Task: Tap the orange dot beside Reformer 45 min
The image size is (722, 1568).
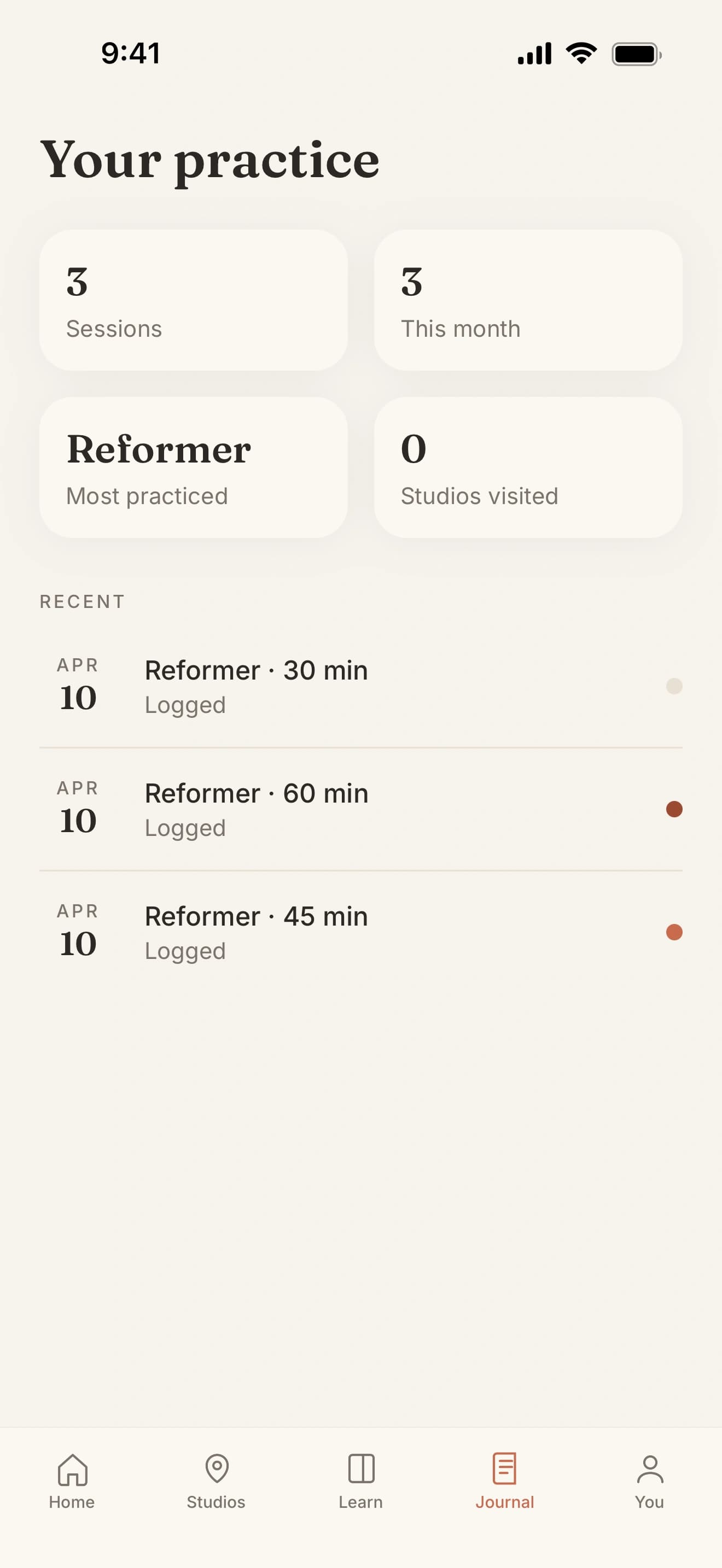Action: click(x=673, y=932)
